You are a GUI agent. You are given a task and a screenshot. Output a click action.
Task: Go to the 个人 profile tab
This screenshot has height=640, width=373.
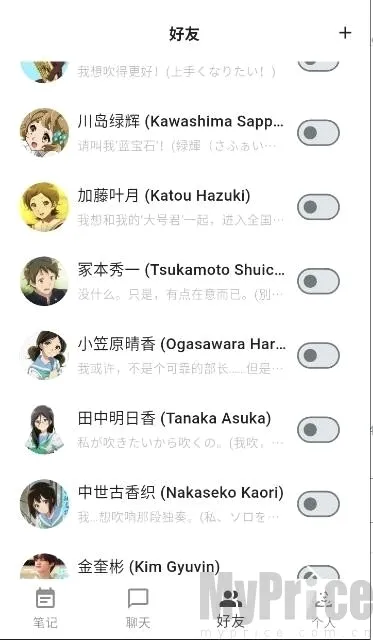point(323,608)
